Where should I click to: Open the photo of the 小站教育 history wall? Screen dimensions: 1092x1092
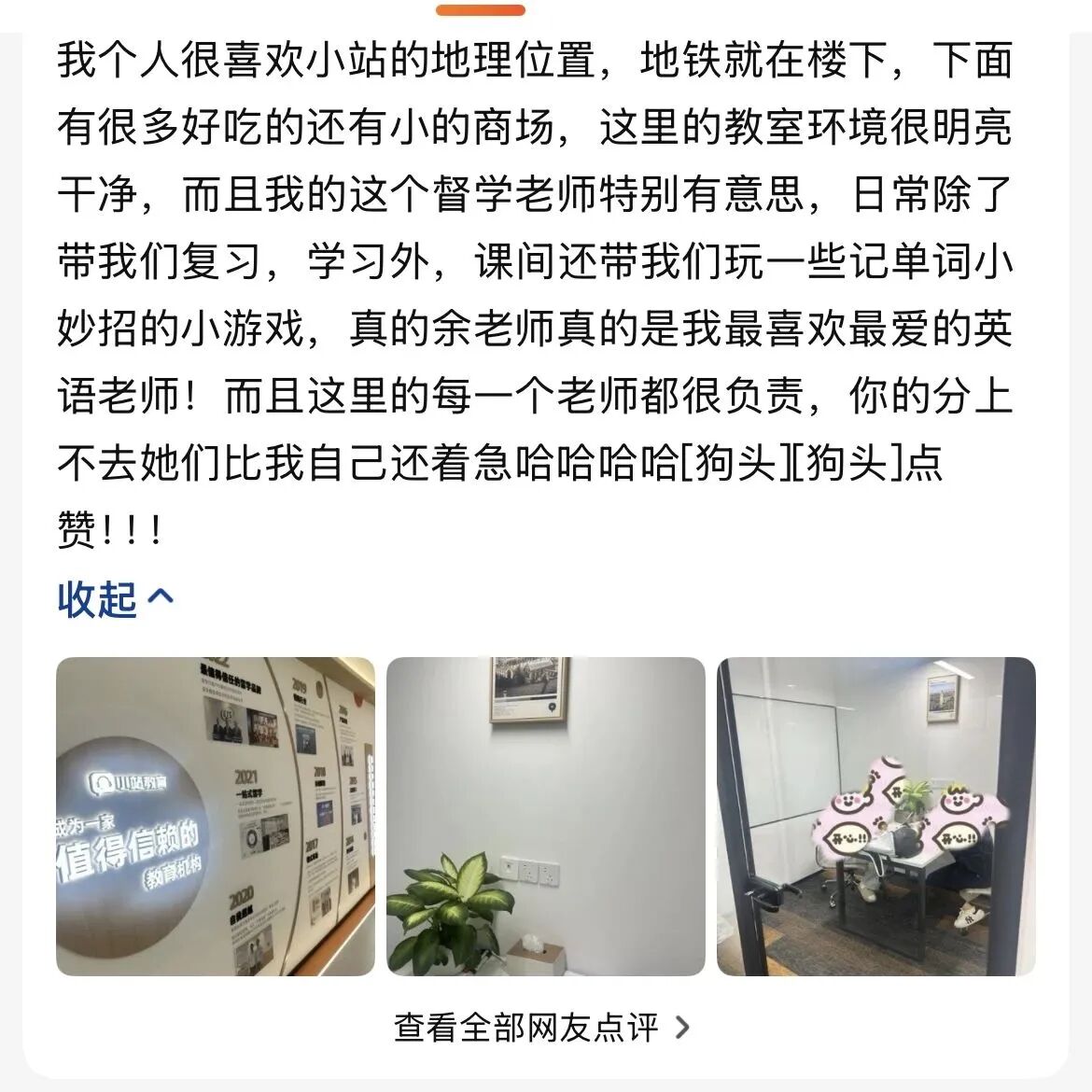point(216,817)
